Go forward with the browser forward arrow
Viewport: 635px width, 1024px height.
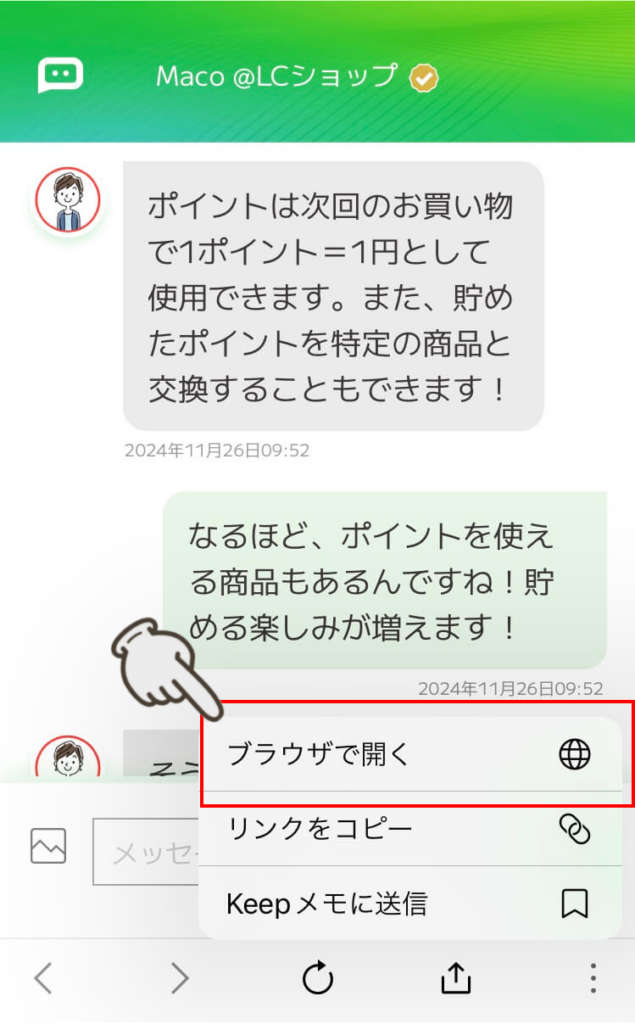(x=179, y=977)
